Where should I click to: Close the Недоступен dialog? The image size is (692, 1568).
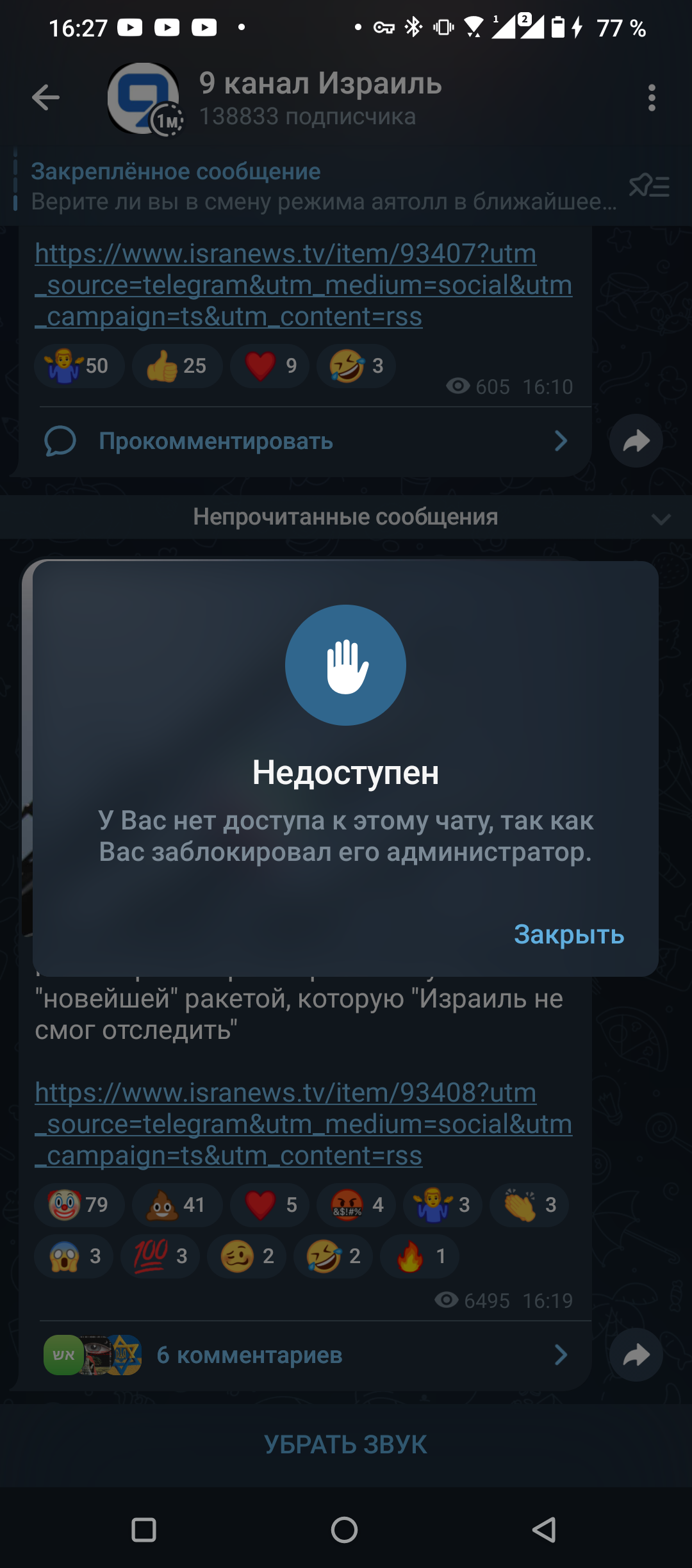click(568, 935)
